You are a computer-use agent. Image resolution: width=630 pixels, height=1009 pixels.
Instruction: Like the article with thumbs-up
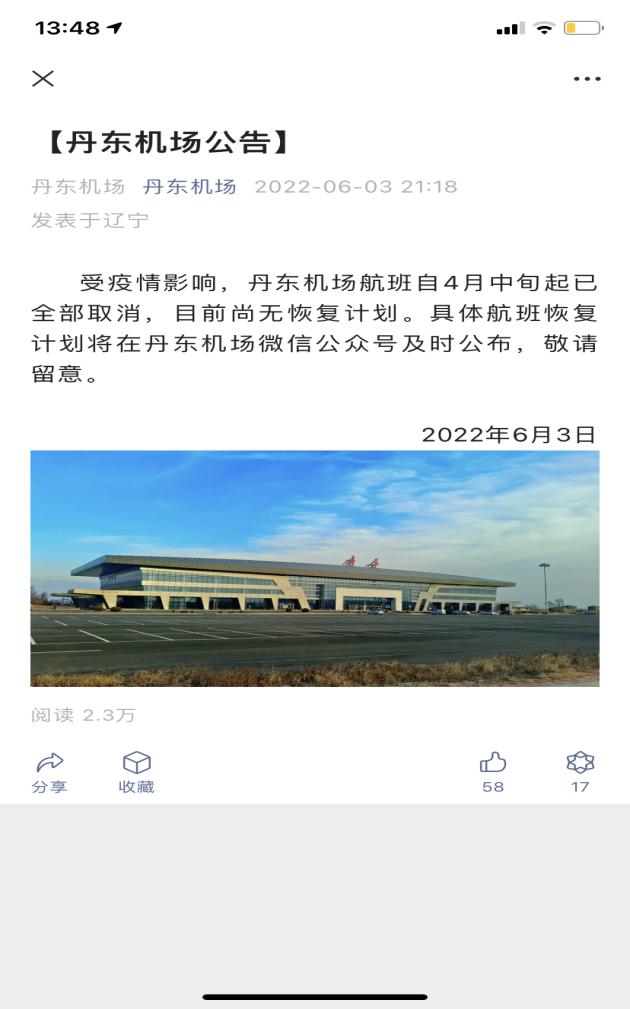[493, 772]
